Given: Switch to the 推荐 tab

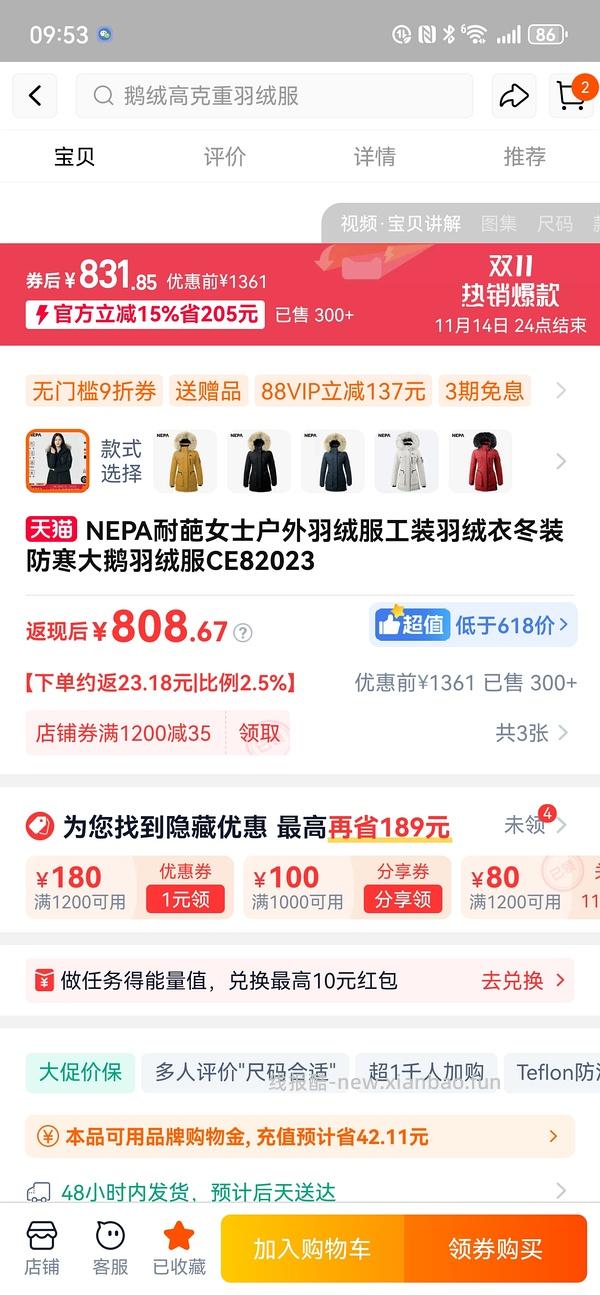Looking at the screenshot, I should click(524, 157).
